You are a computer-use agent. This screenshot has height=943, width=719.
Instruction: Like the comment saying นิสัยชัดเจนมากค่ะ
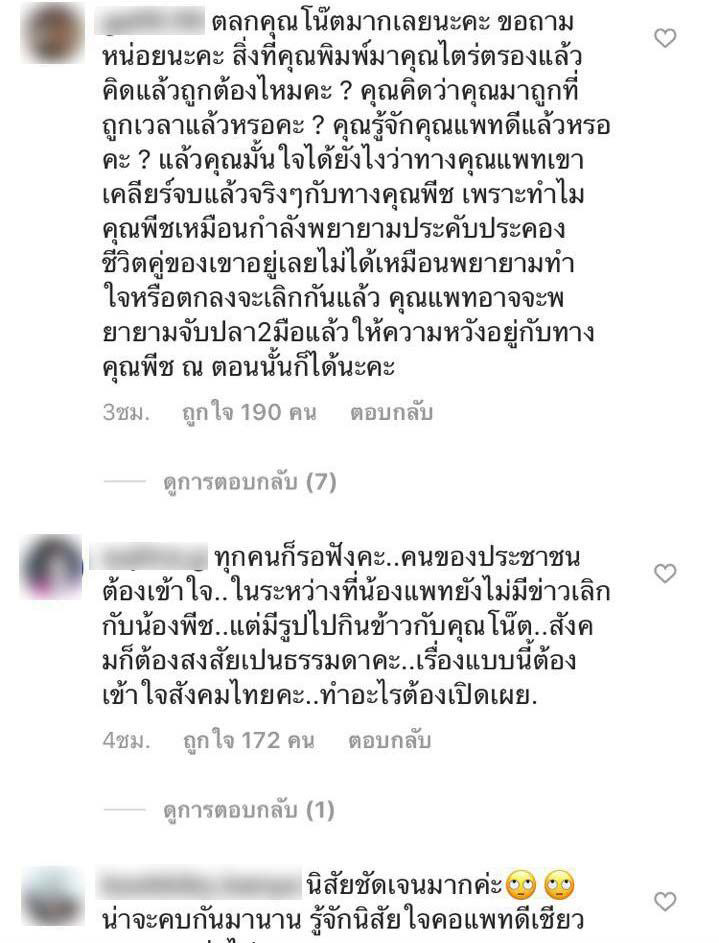click(x=665, y=902)
